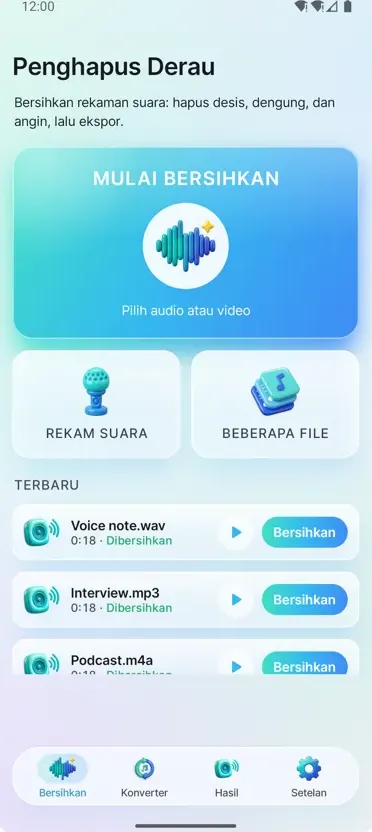Open Rekam Suara

(96, 404)
